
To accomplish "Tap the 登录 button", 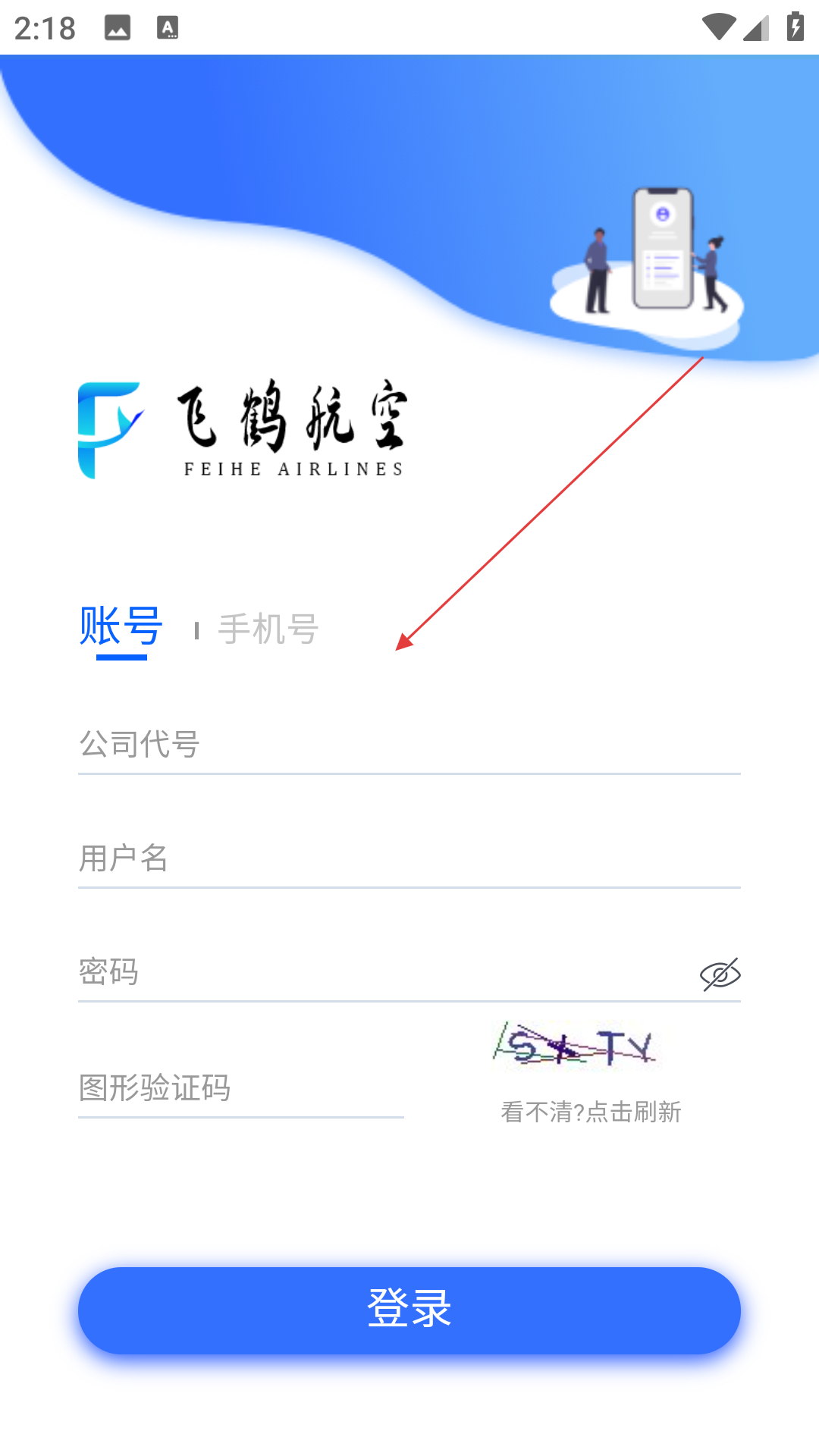I will coord(409,1310).
